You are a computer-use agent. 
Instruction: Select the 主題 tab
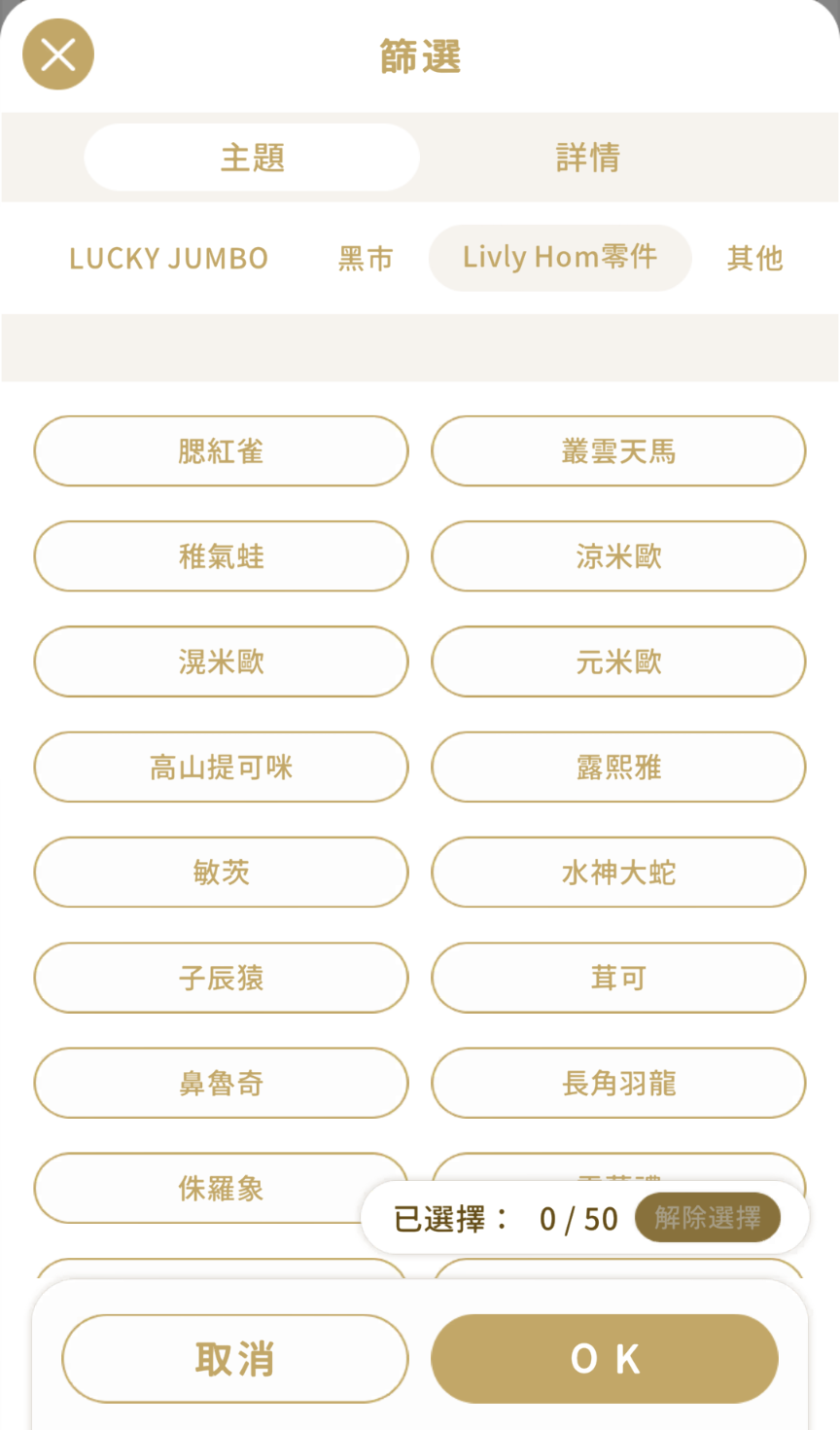(252, 158)
